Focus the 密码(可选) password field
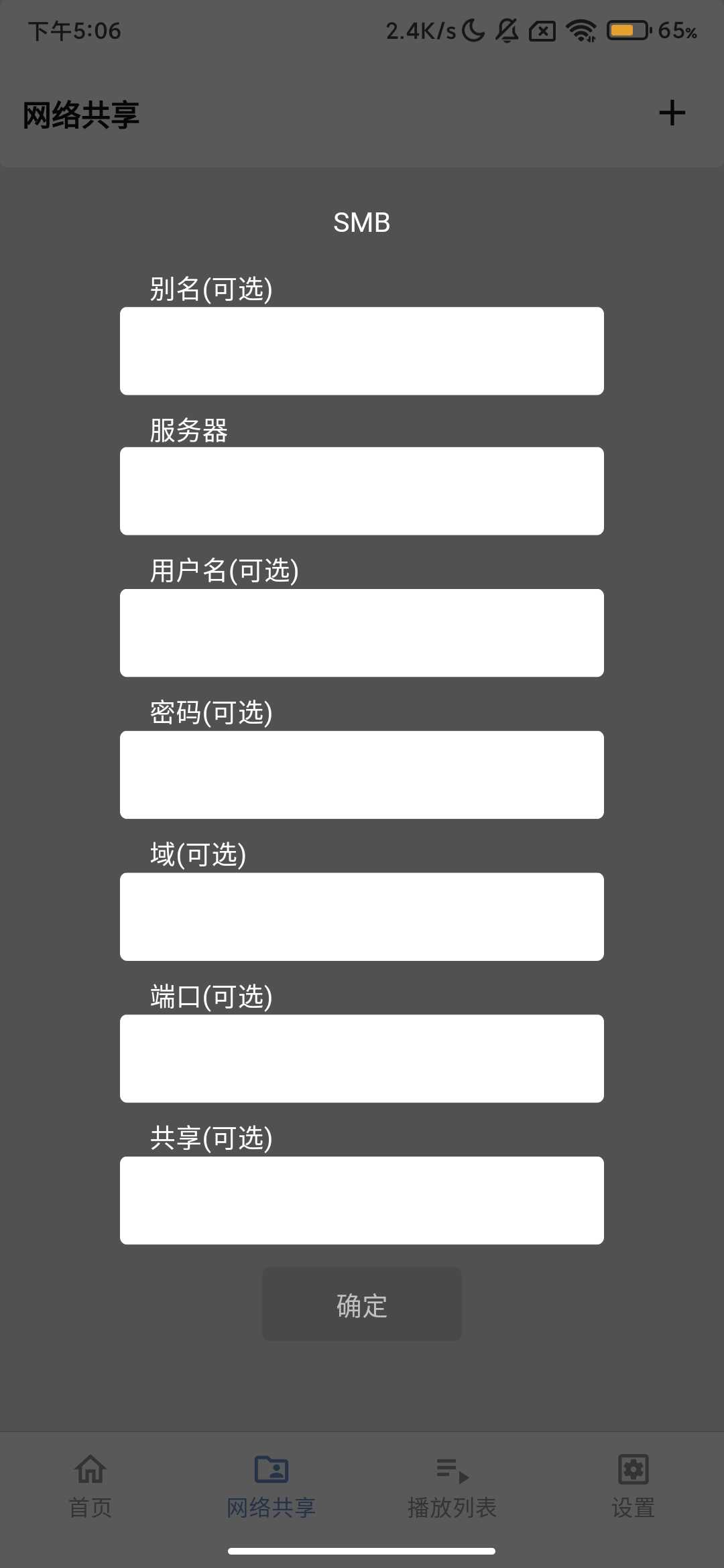The image size is (724, 1568). pyautogui.click(x=362, y=775)
